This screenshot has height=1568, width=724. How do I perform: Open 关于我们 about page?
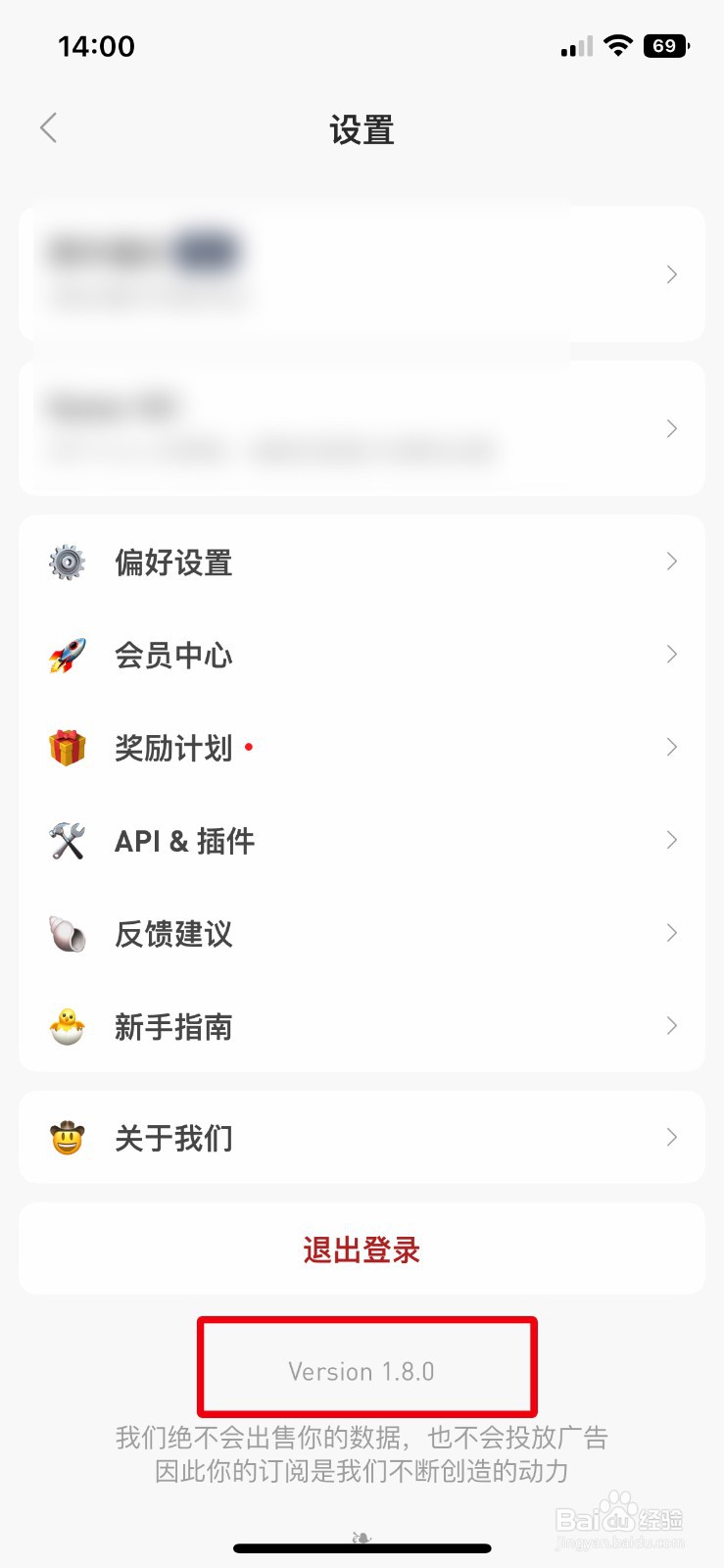[362, 1138]
